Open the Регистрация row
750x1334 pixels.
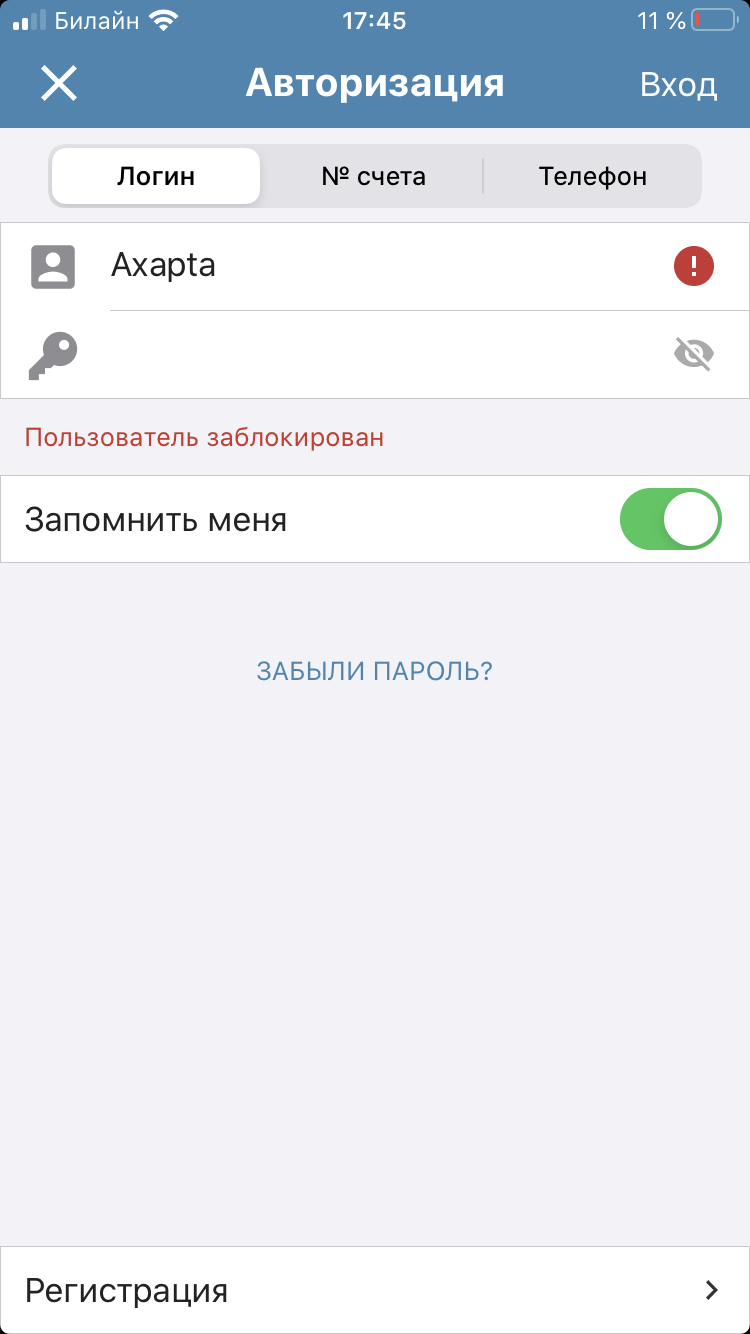(375, 1290)
